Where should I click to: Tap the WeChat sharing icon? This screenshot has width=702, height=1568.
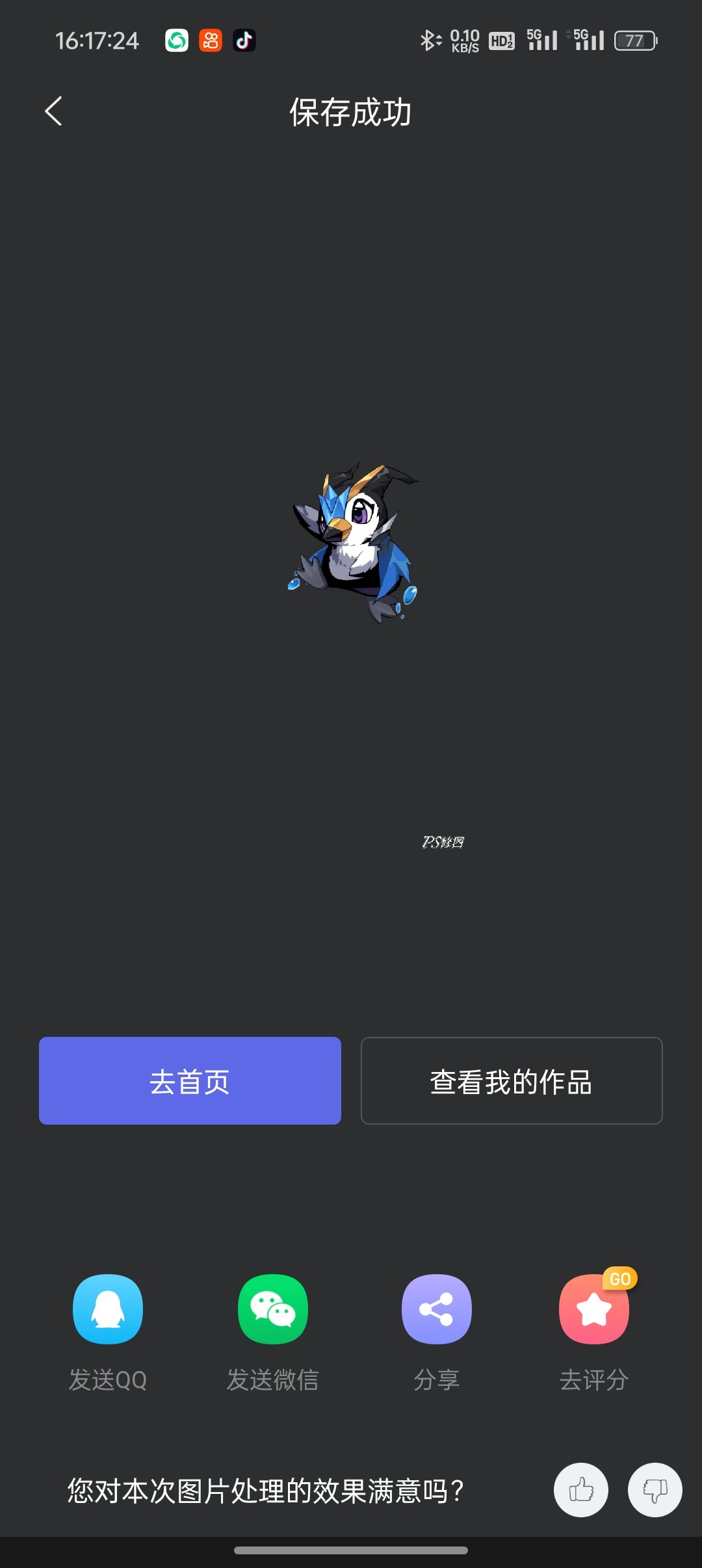tap(273, 1309)
